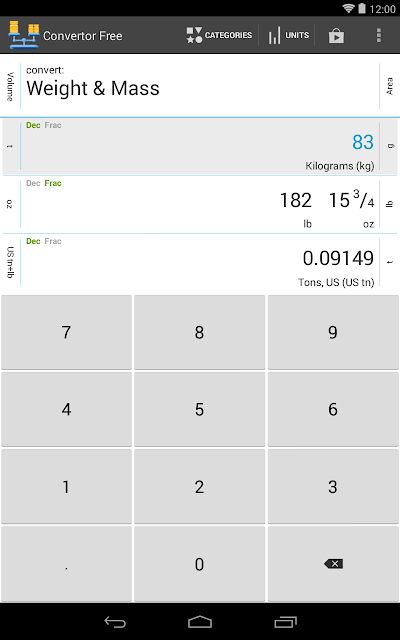Tap the 7 key
The height and width of the screenshot is (640, 400).
(x=67, y=332)
